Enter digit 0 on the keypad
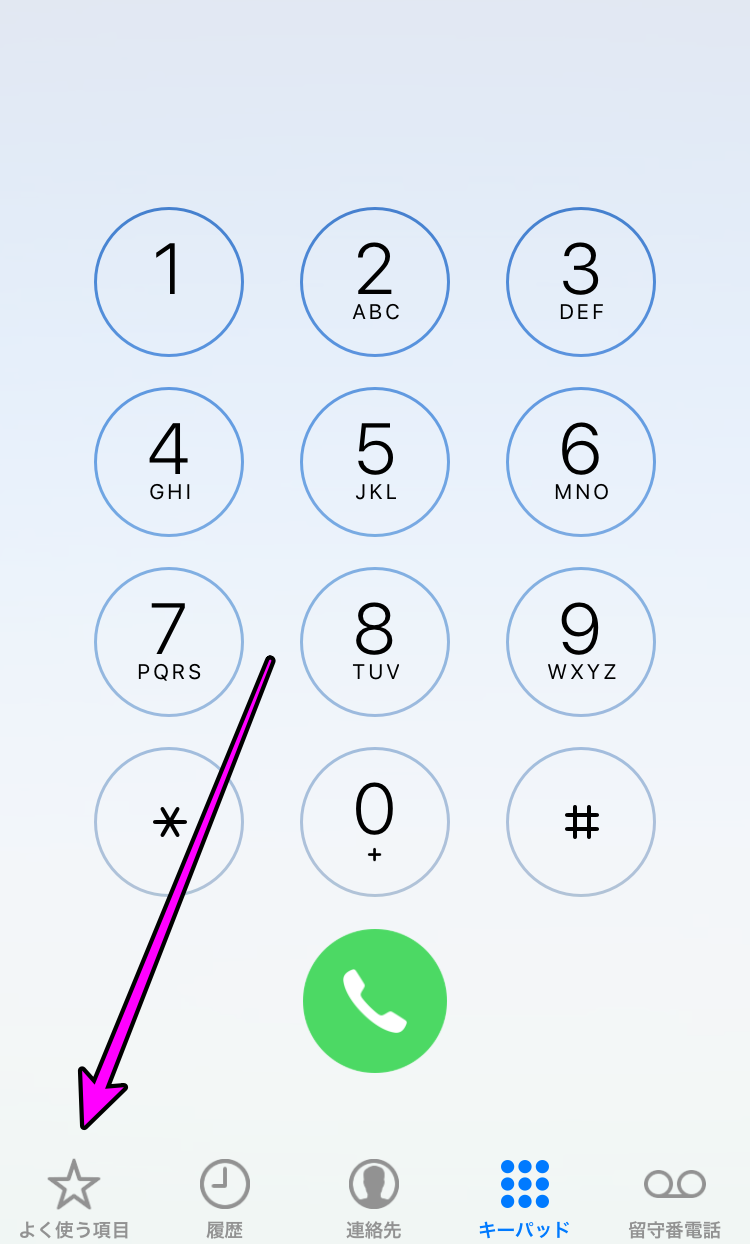The image size is (750, 1244). click(375, 822)
